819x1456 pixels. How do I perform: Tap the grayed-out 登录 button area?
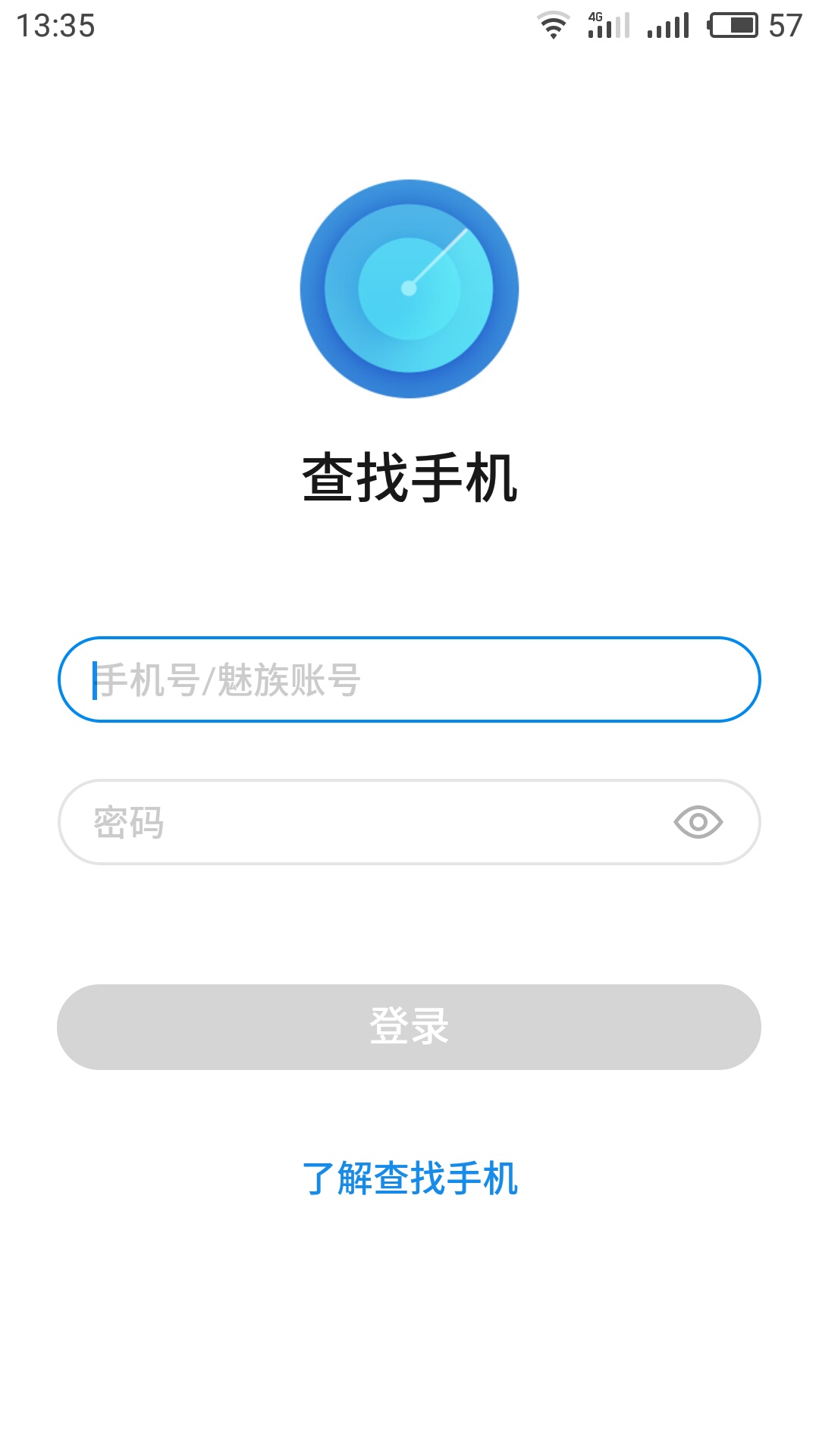[409, 1027]
